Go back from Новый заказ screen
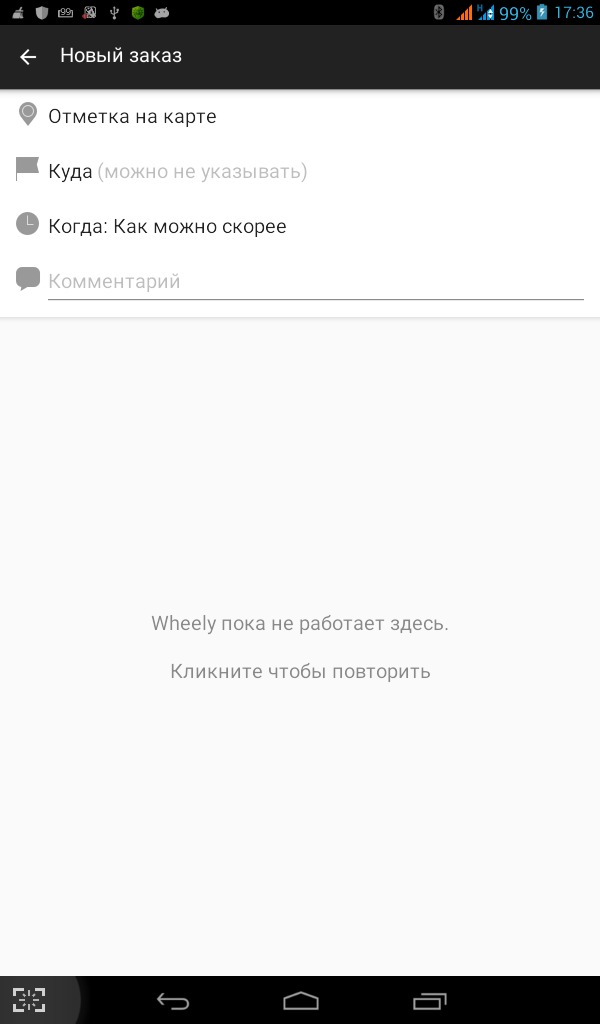Screen dimensions: 600x1024 click(27, 57)
